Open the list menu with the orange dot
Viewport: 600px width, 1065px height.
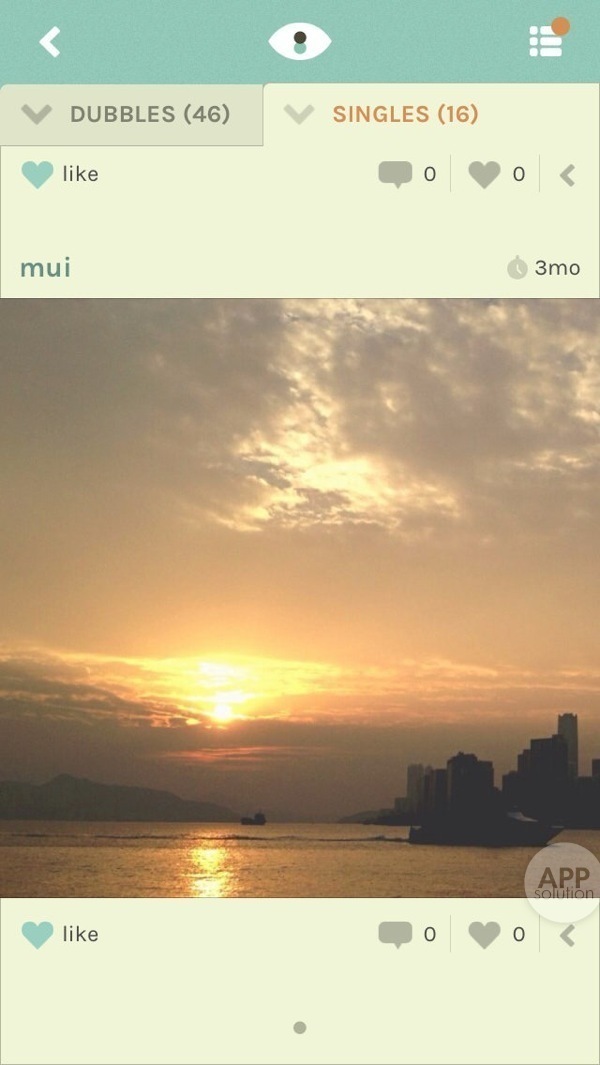coord(547,40)
